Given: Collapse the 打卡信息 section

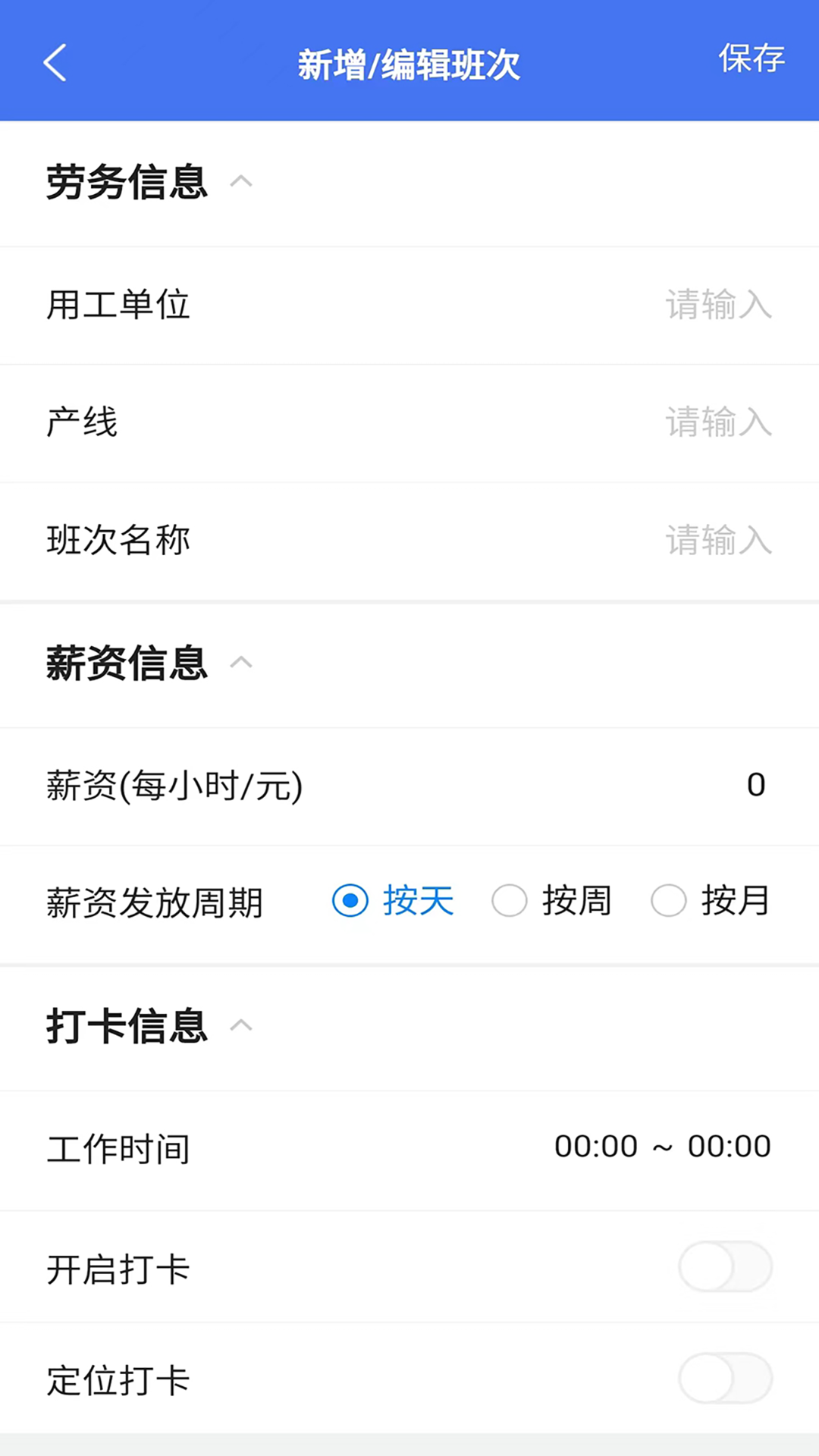Looking at the screenshot, I should click(x=242, y=1026).
